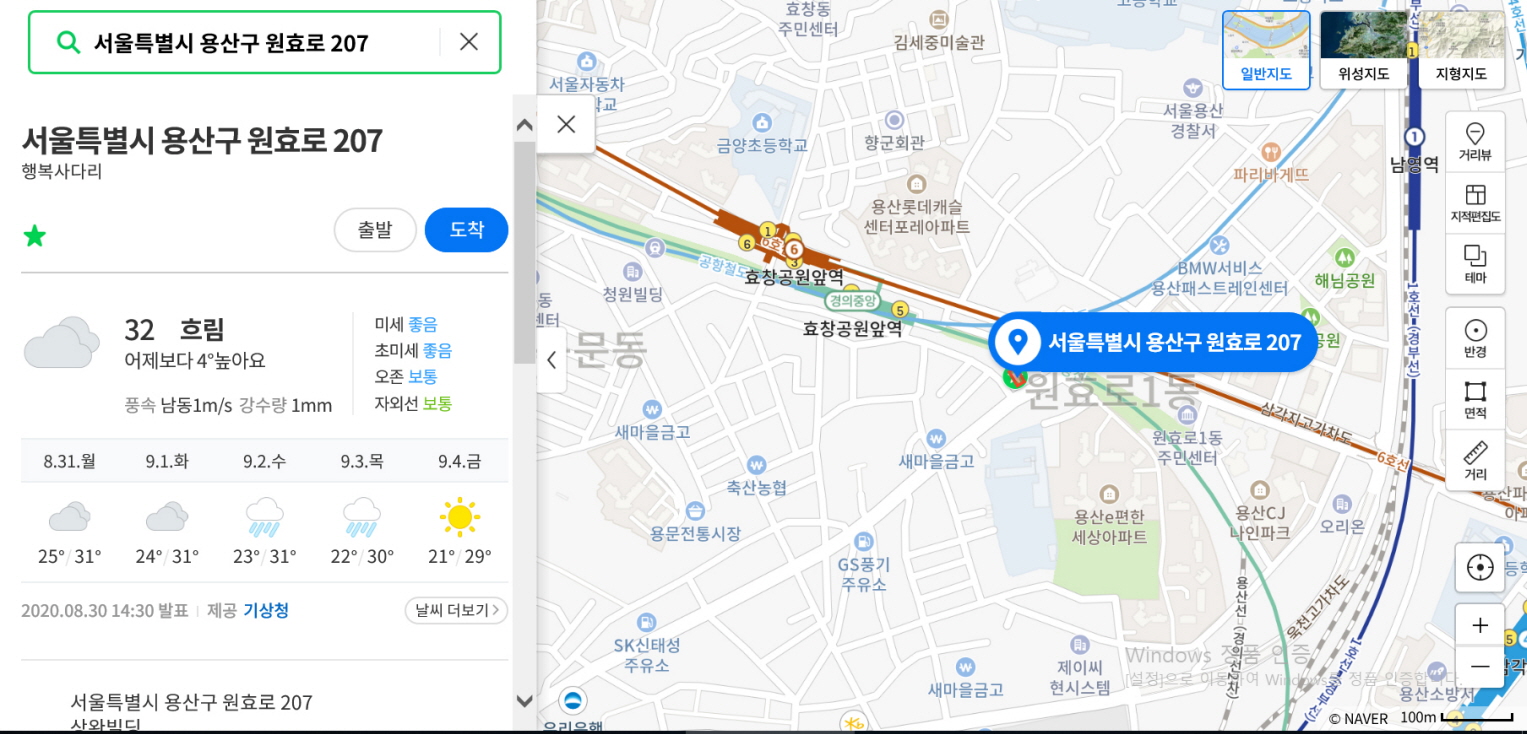Select the 거리 distance measurement tool

tap(1475, 461)
